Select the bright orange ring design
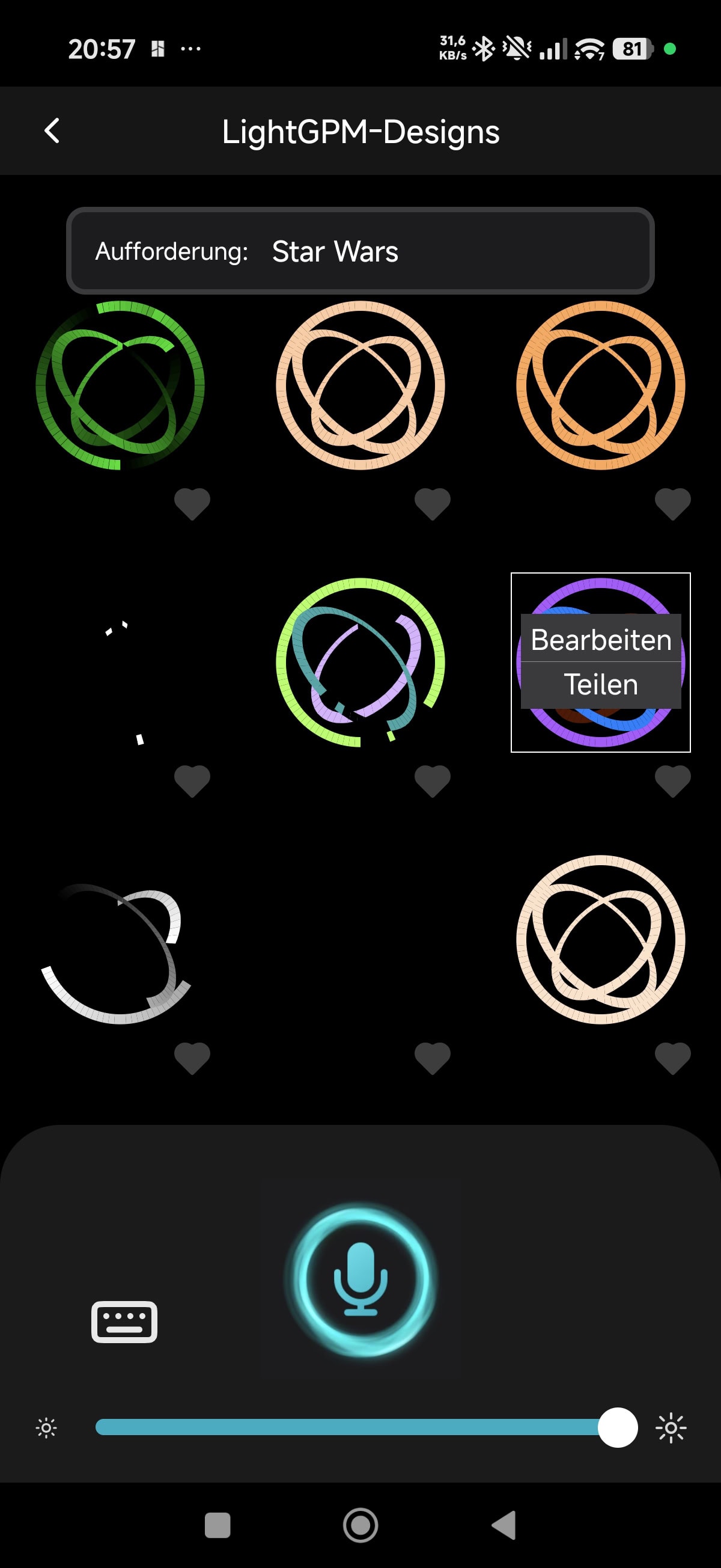 pyautogui.click(x=600, y=385)
